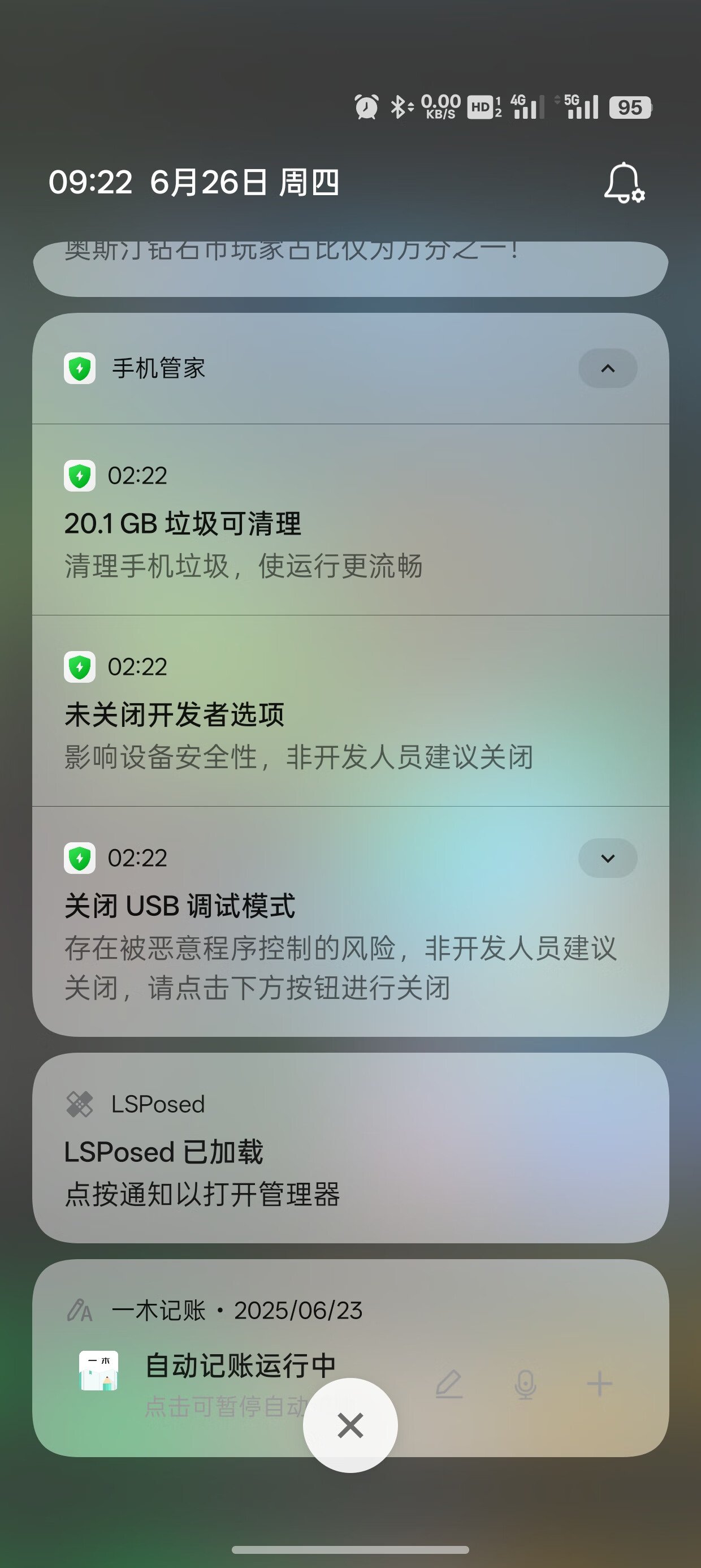Tap the microphone icon in 一木记账
Viewport: 701px width, 1568px height.
coord(525,1384)
